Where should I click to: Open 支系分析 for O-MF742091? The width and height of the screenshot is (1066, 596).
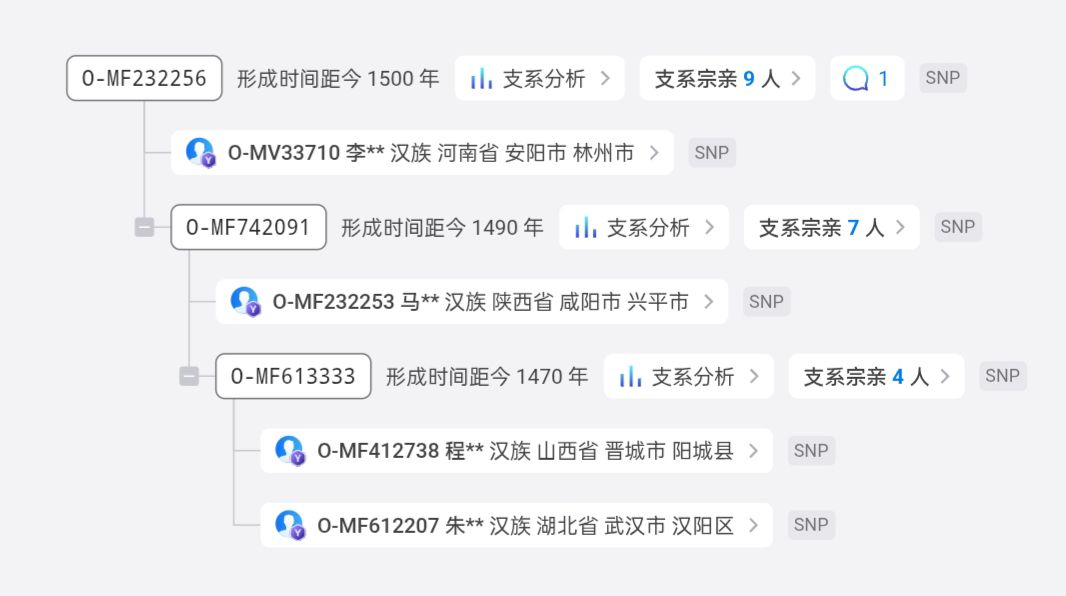(644, 228)
